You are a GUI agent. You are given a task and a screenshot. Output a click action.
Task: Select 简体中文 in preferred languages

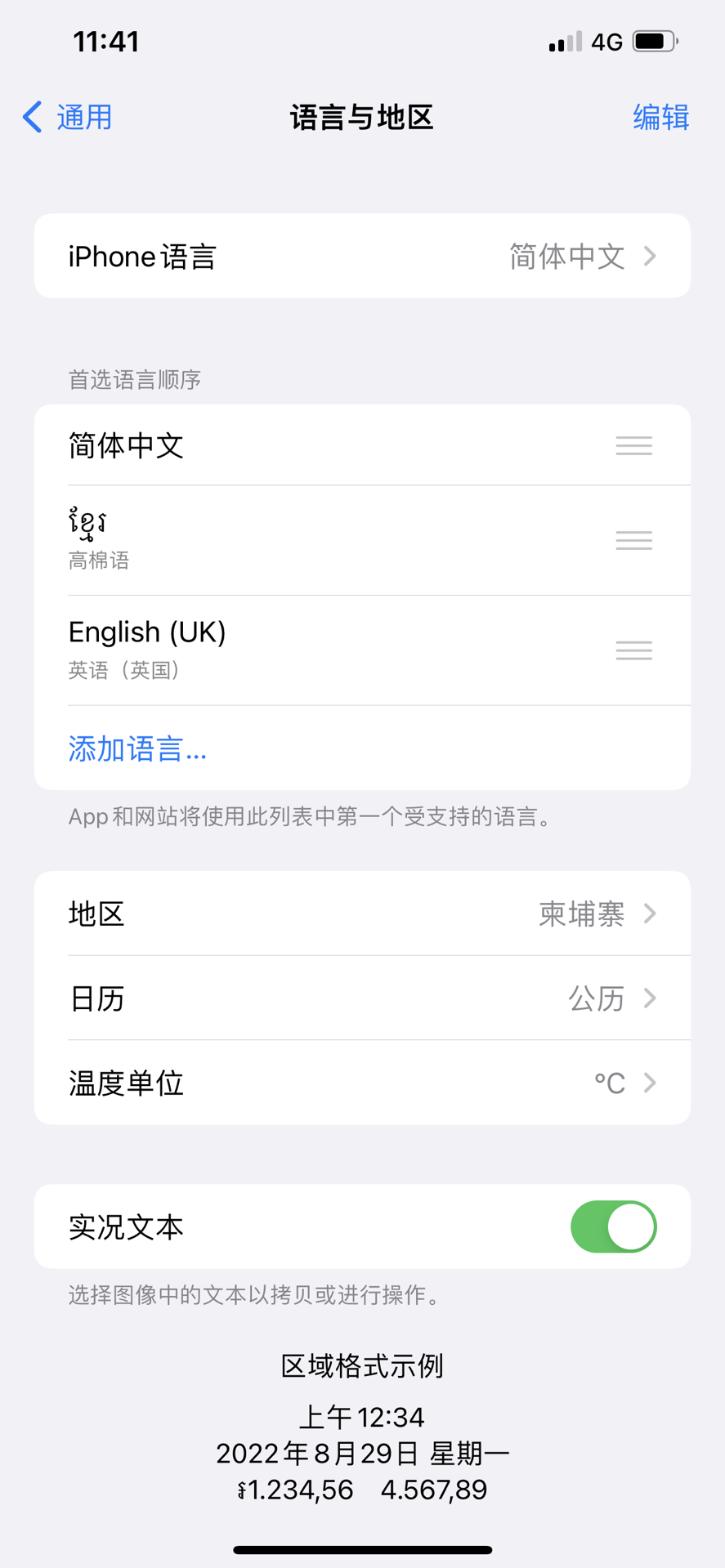tap(362, 445)
